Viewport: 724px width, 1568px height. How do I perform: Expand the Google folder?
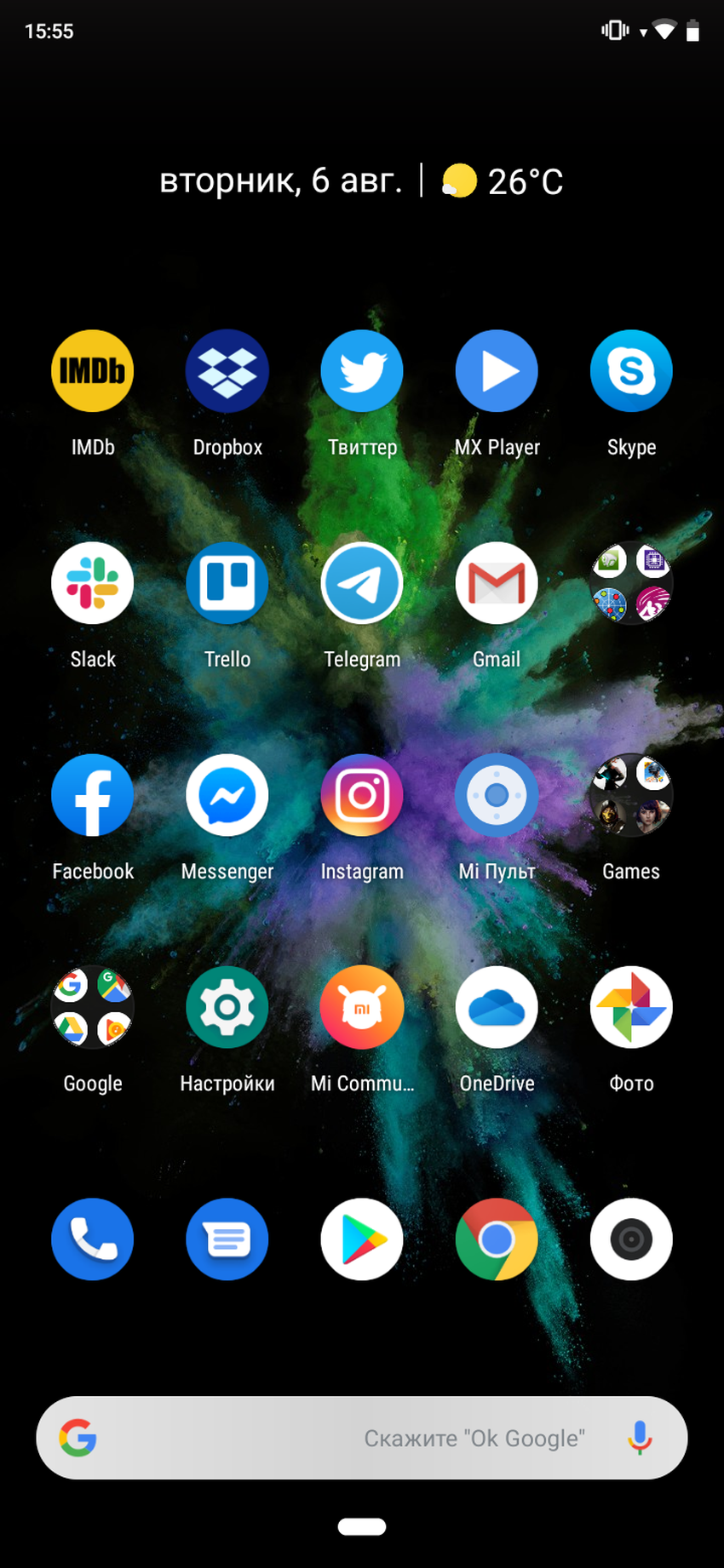[x=93, y=1007]
